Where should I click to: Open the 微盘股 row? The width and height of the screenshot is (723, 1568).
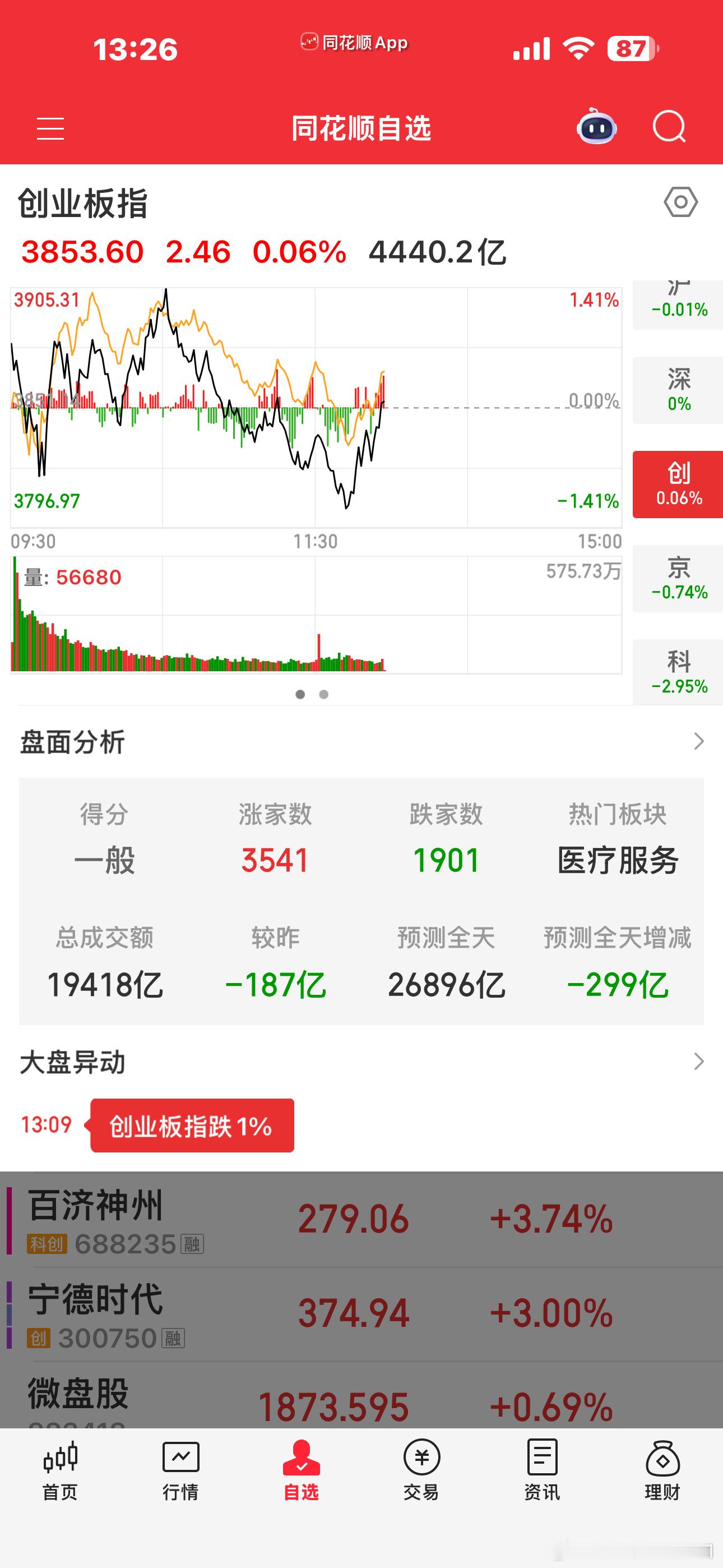pos(361,1395)
